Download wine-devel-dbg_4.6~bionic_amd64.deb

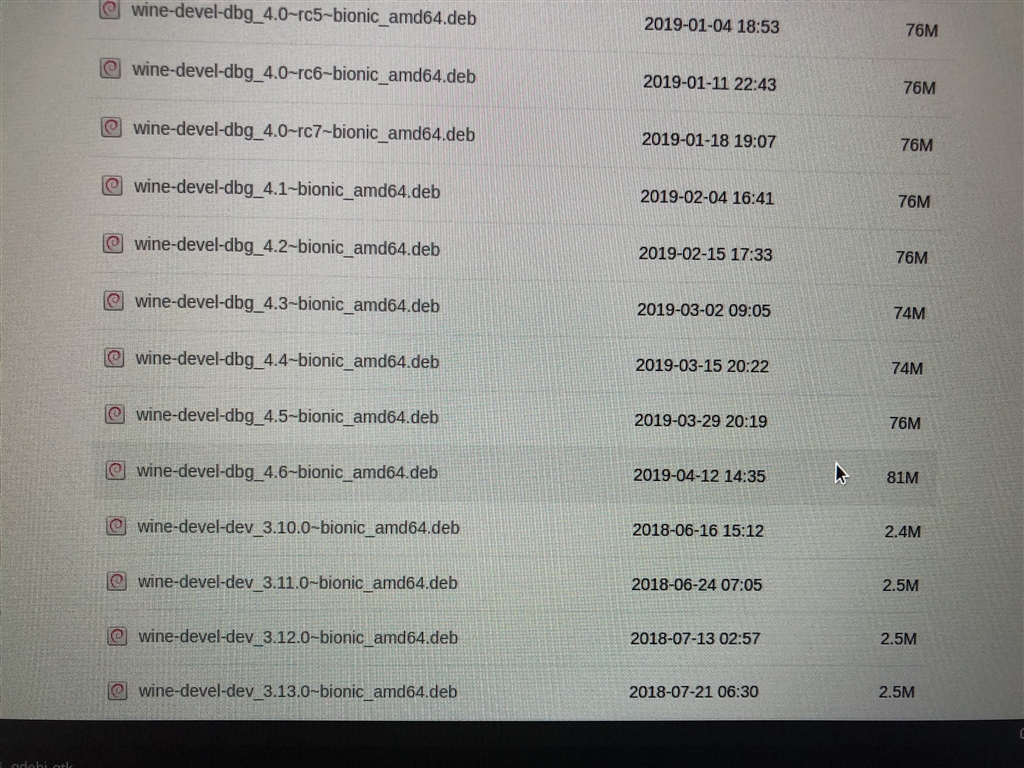(287, 472)
